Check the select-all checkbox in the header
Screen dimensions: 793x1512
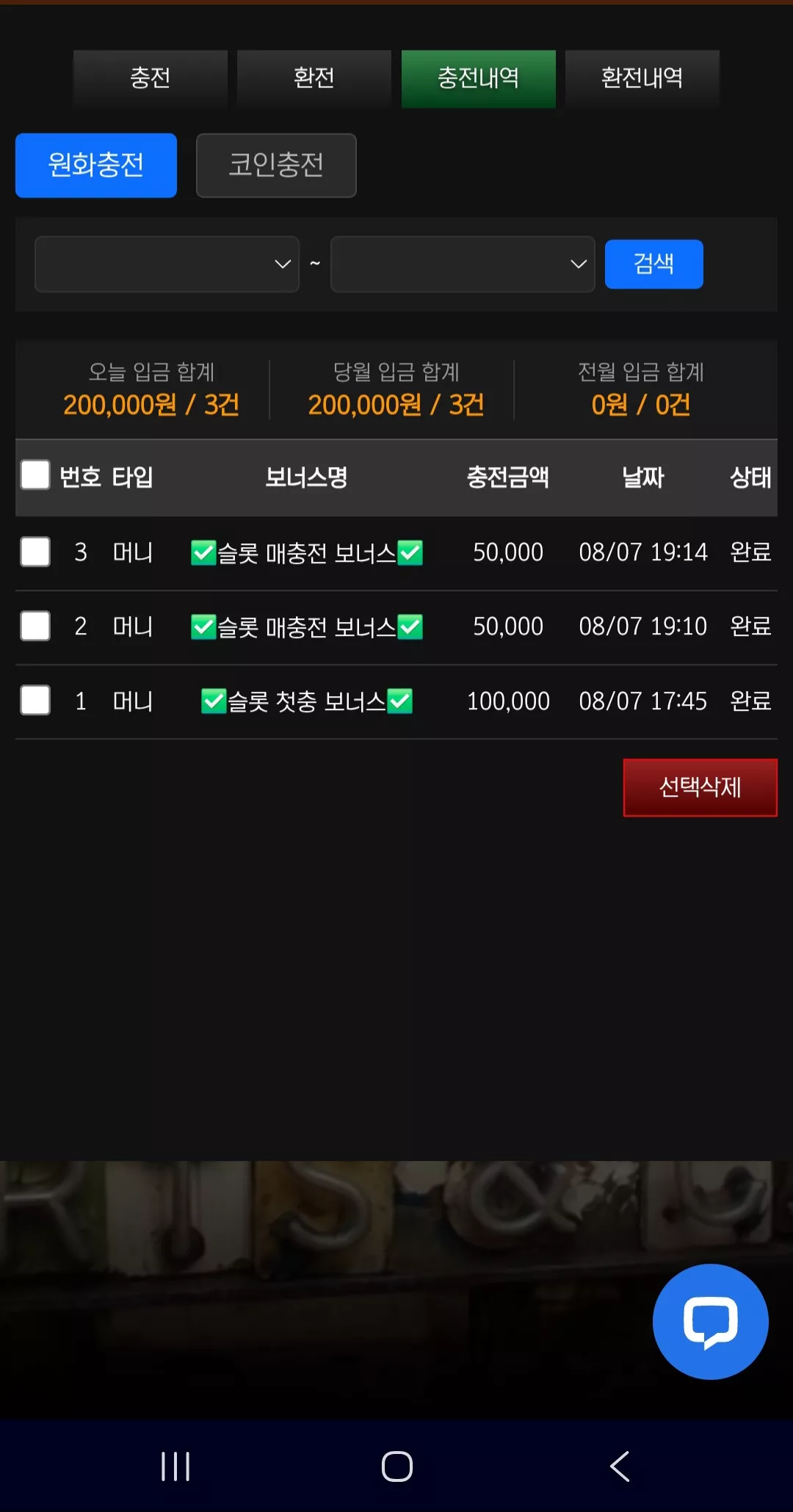[35, 475]
